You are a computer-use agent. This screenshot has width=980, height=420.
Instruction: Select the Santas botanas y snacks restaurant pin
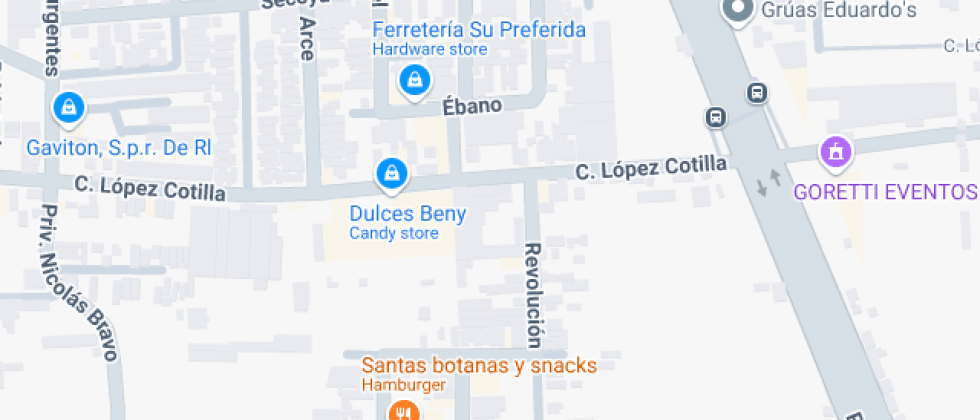tap(403, 411)
